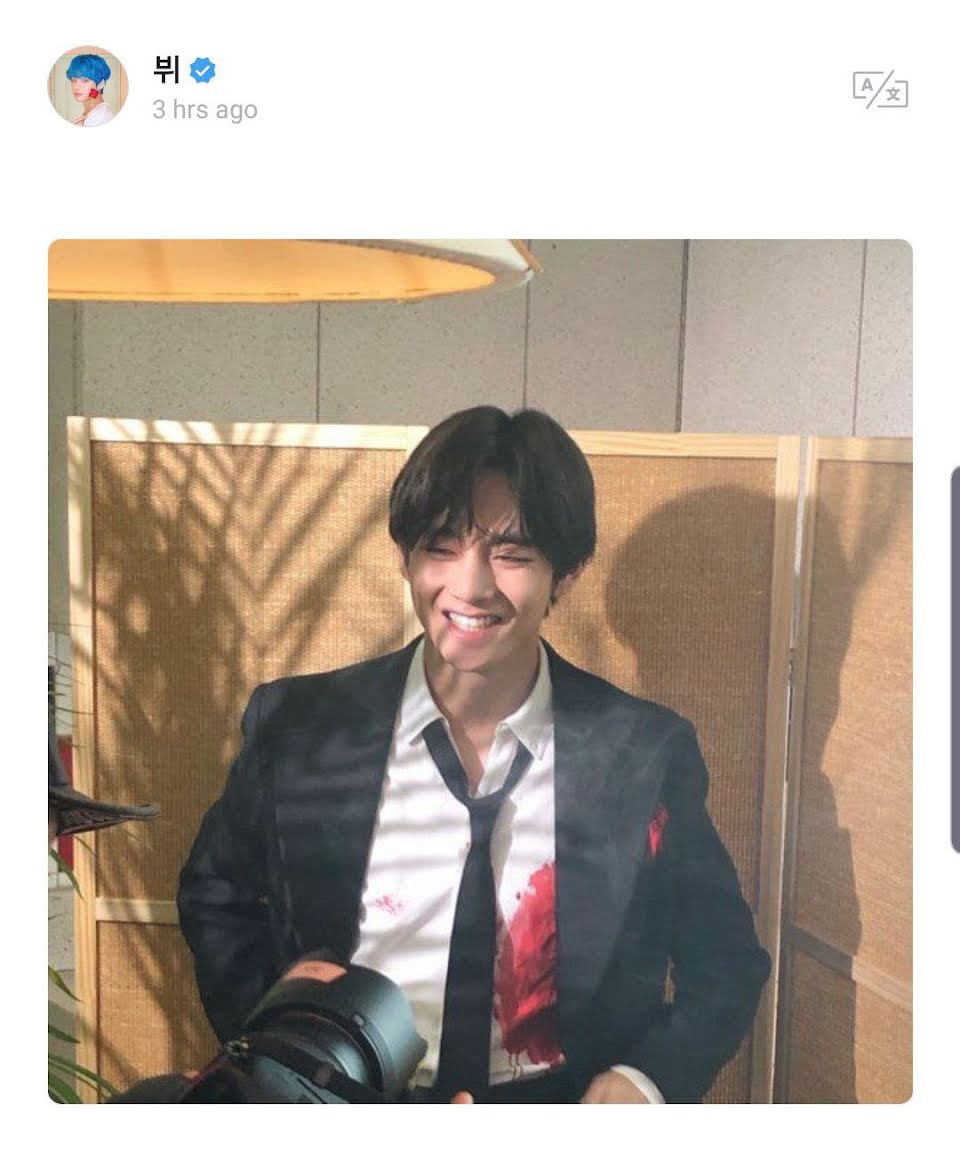
Task: Tap the username 뷔 to view profile
Action: (x=167, y=70)
